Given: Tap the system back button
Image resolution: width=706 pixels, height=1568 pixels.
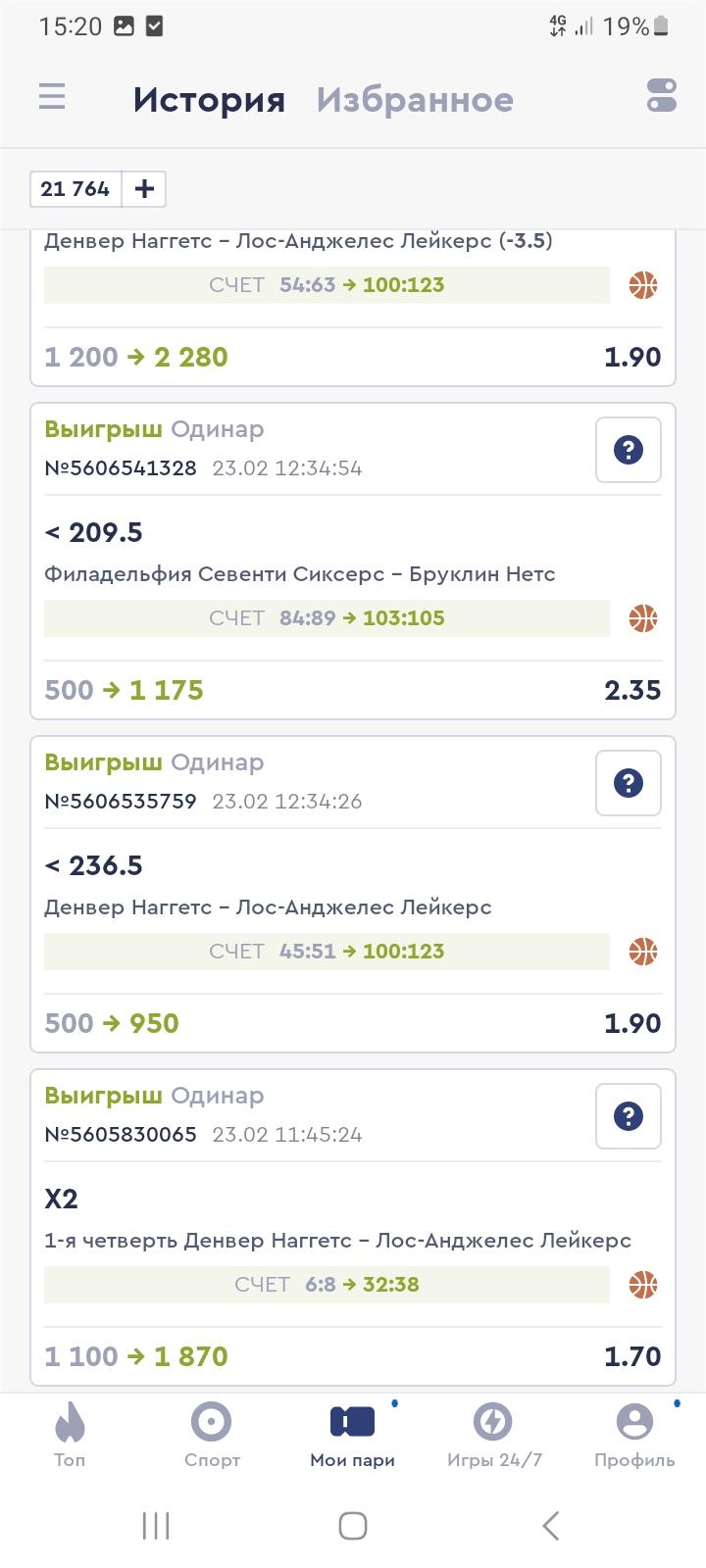Looking at the screenshot, I should [551, 1525].
